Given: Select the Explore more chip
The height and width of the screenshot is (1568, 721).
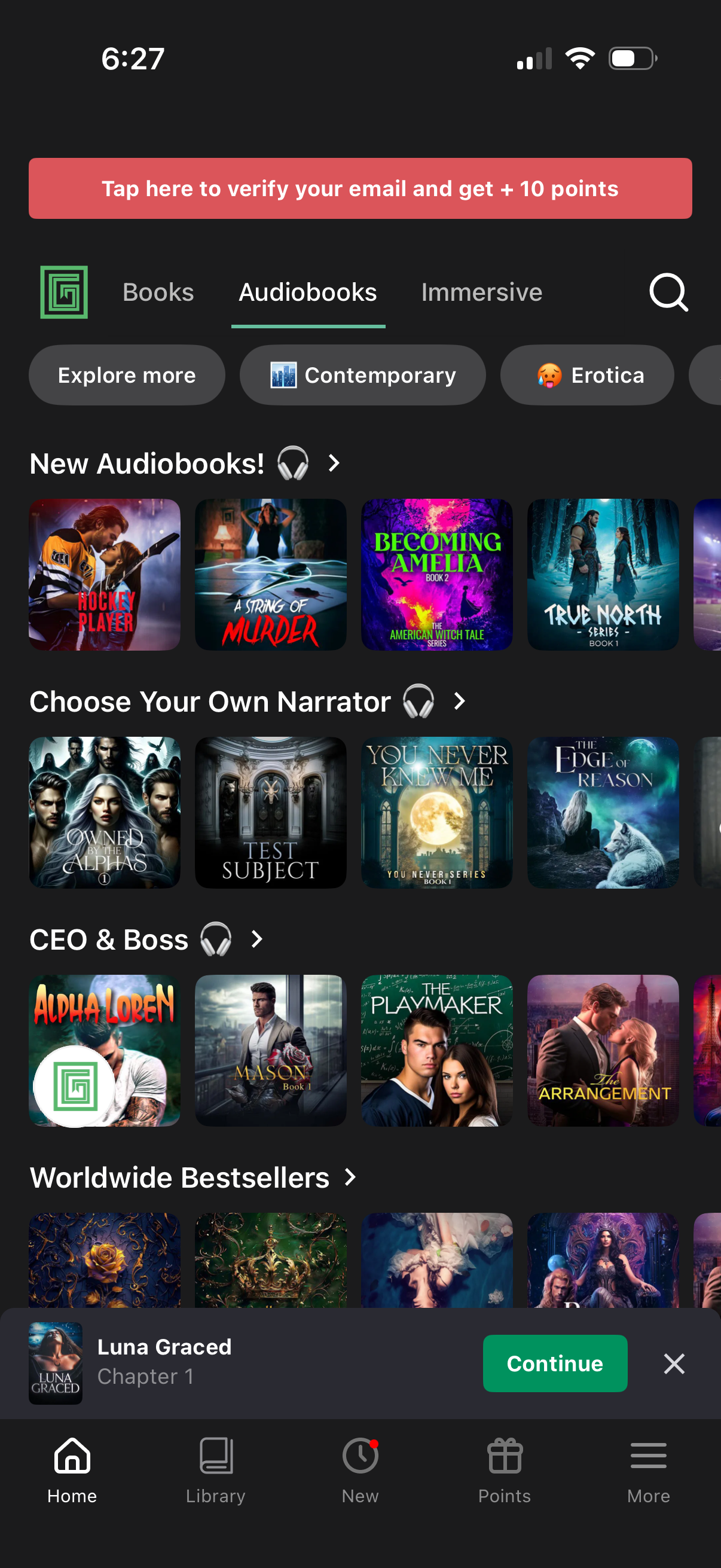Looking at the screenshot, I should click(x=127, y=376).
